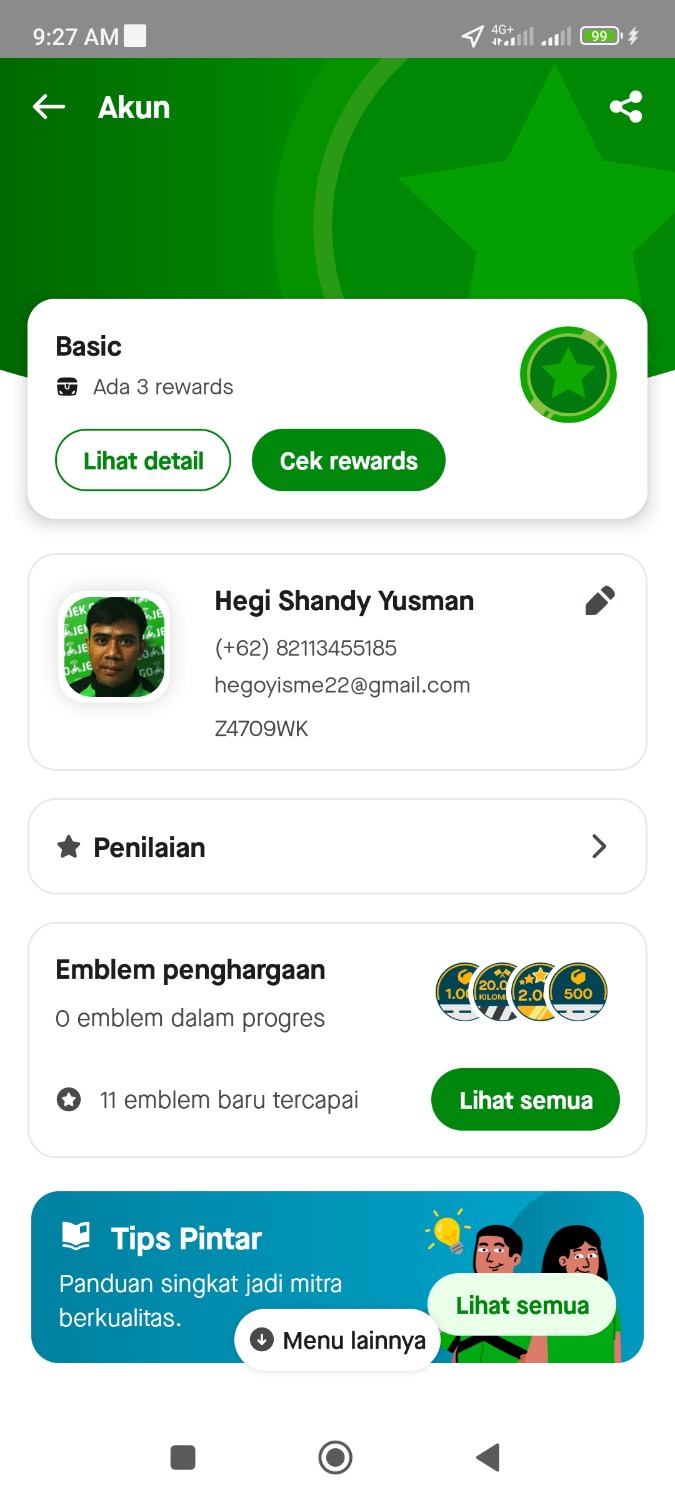The image size is (675, 1500).
Task: Check rewards with Cek rewards
Action: (x=348, y=461)
